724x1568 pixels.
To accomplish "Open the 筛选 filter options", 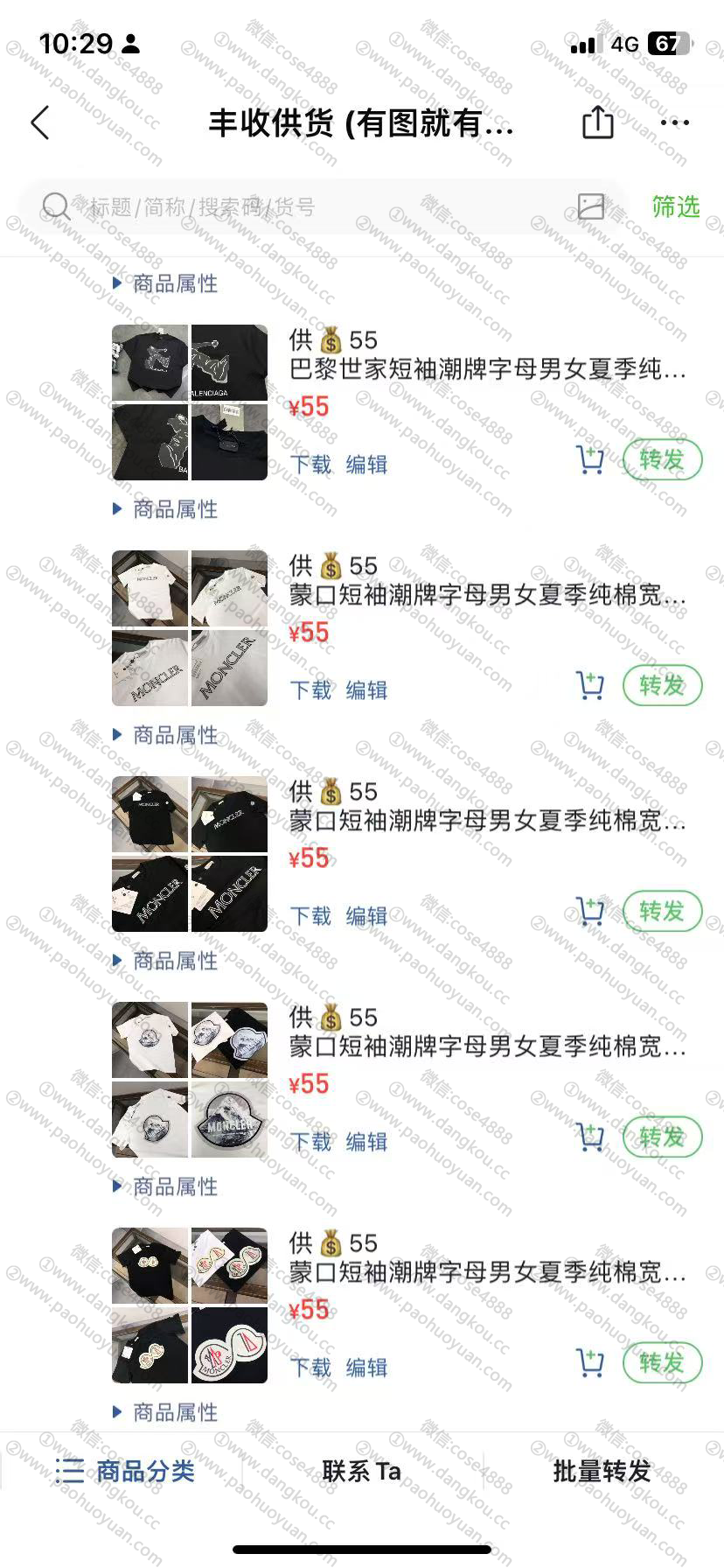I will (x=676, y=206).
